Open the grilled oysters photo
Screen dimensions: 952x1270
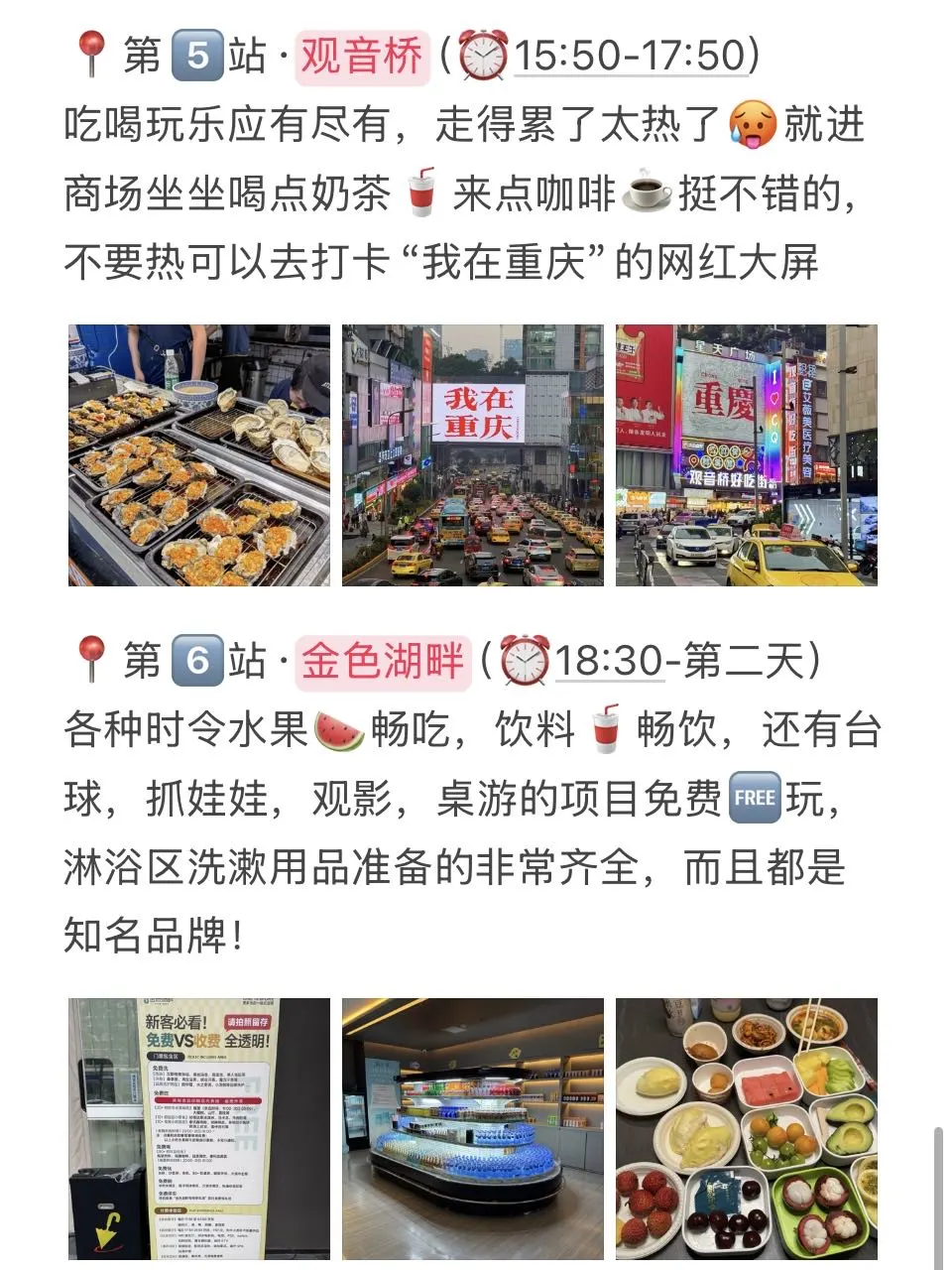[199, 455]
